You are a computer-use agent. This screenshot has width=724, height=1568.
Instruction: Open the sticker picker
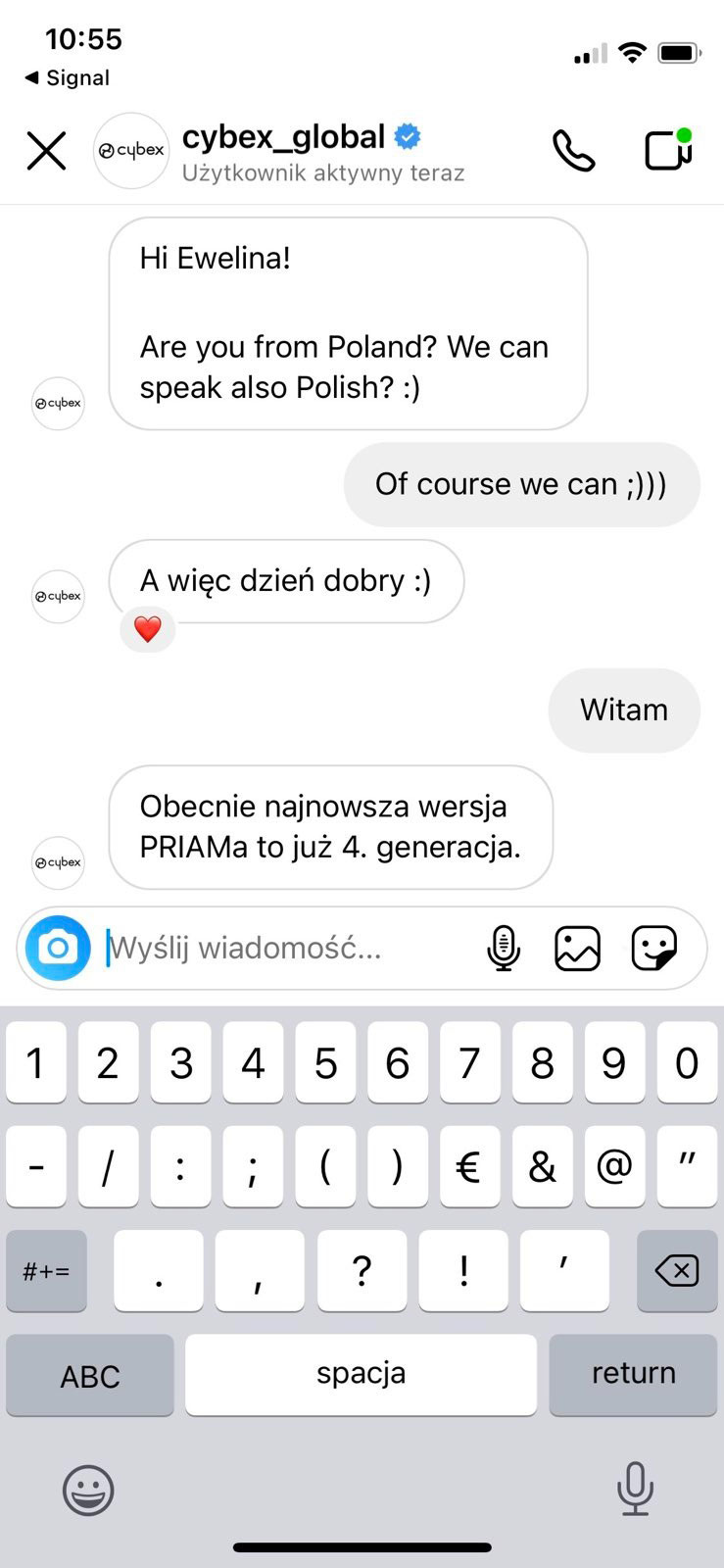click(653, 948)
